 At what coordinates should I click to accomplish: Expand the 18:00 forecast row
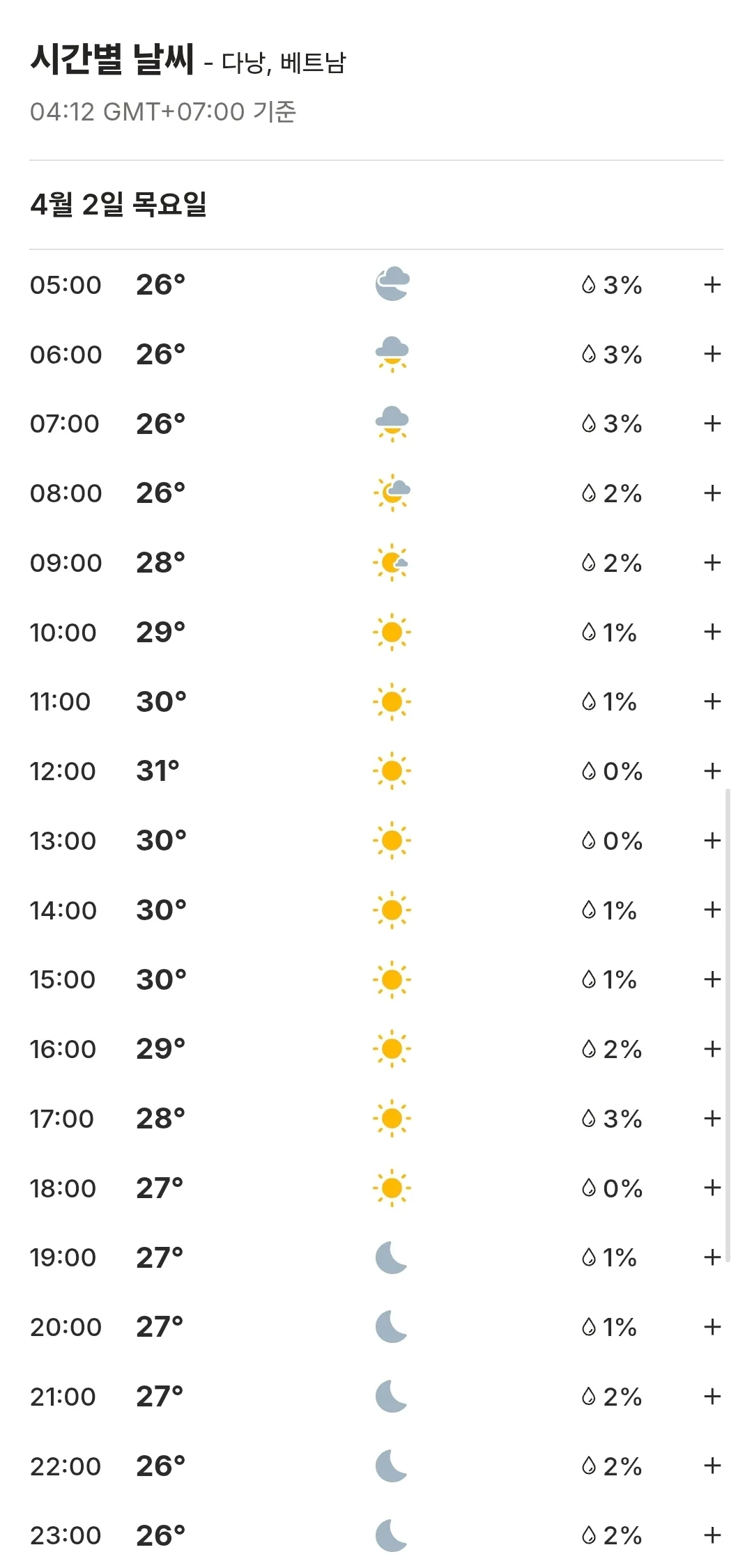coord(712,1188)
